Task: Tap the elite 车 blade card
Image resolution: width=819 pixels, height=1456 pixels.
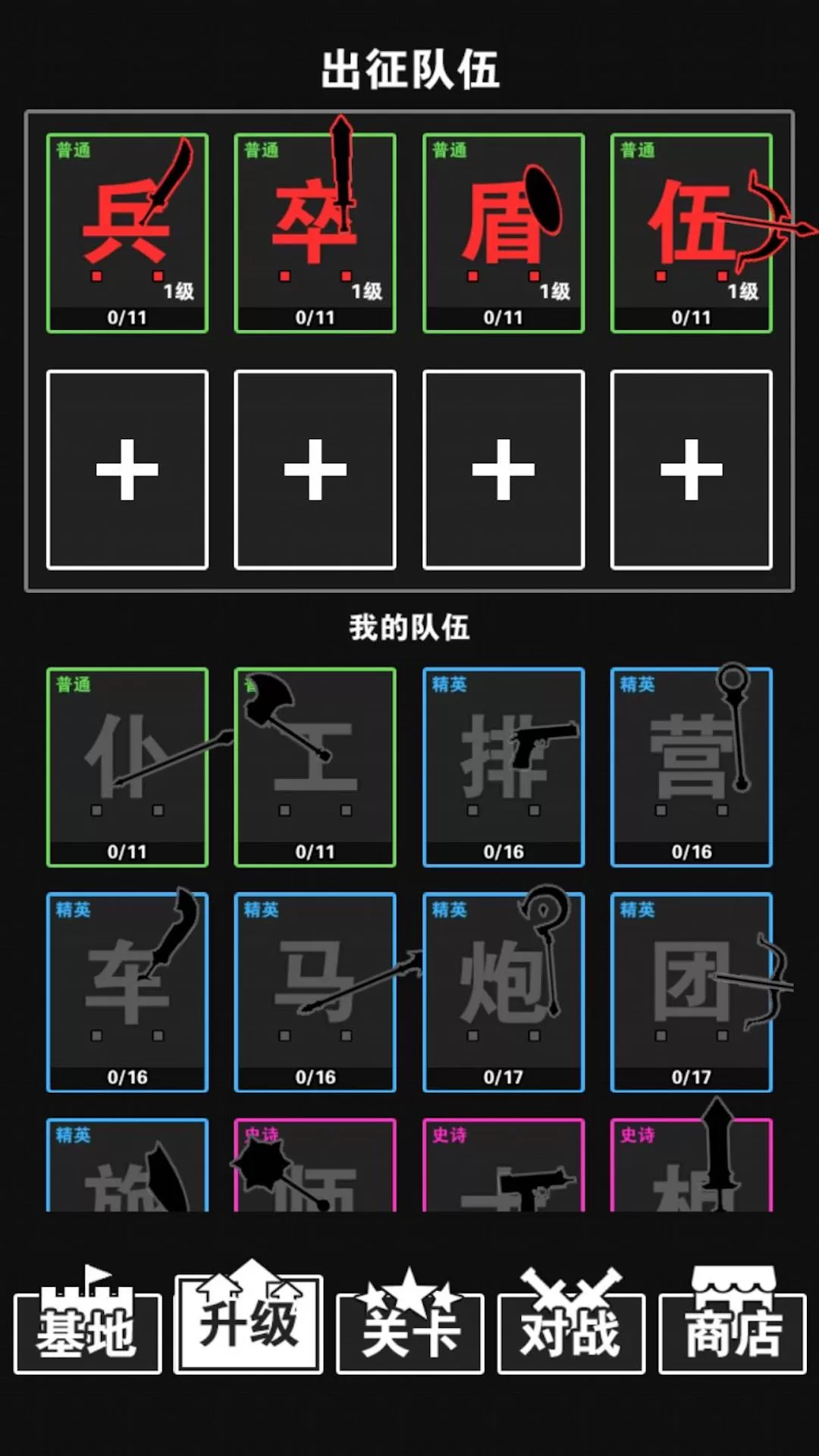Action: coord(127,993)
